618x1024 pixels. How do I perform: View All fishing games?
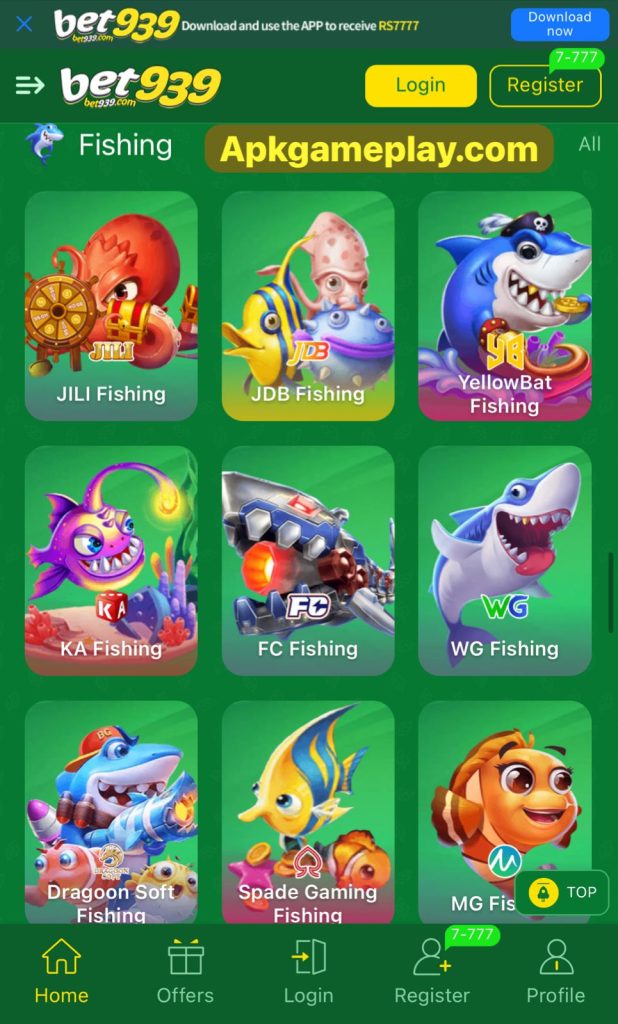click(589, 144)
